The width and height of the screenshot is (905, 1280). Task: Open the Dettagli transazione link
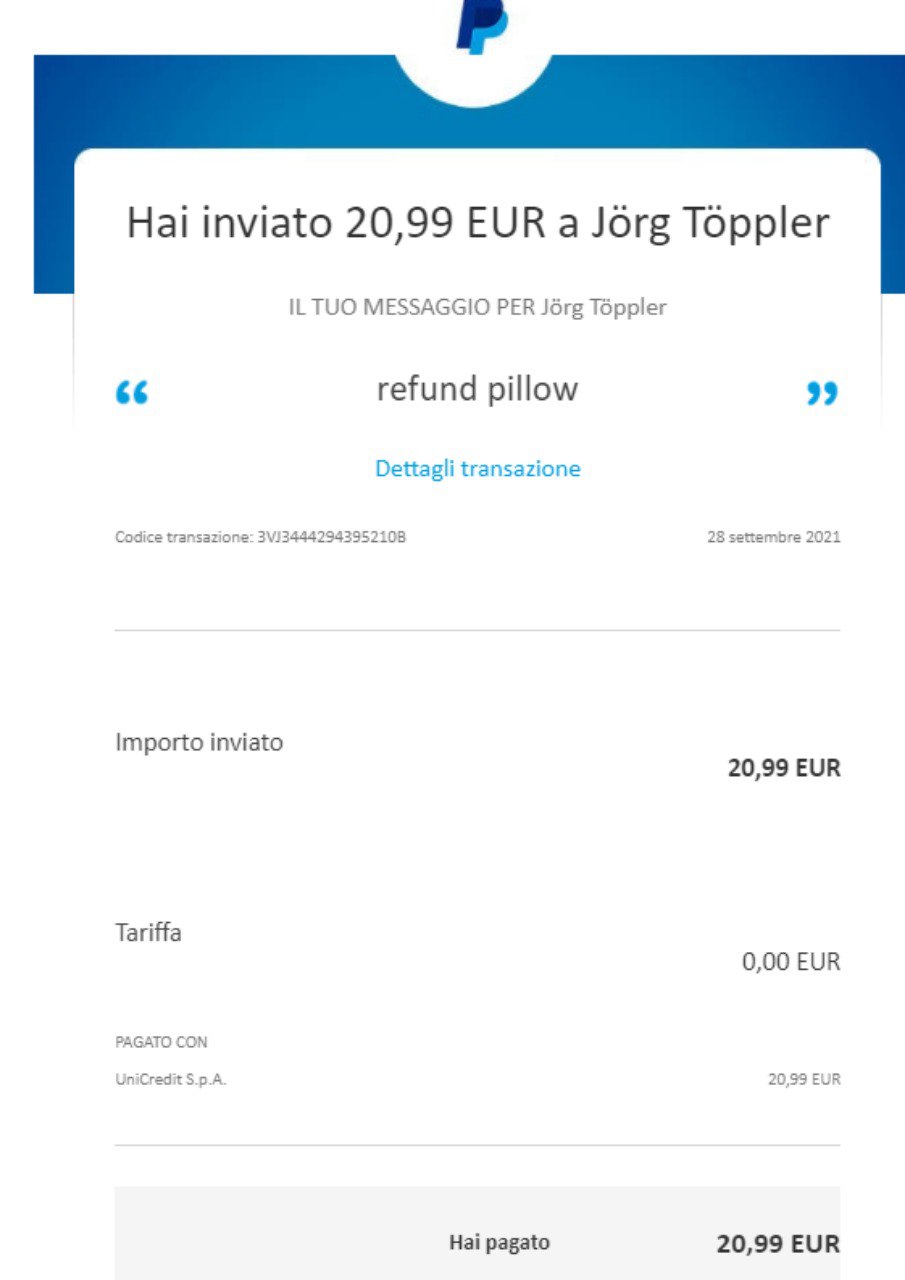pos(477,468)
